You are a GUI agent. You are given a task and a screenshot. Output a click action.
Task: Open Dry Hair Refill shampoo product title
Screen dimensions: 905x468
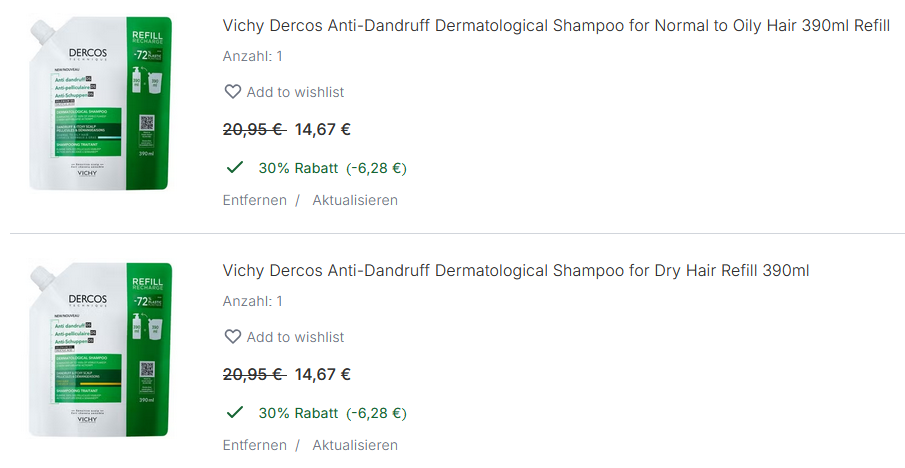516,271
